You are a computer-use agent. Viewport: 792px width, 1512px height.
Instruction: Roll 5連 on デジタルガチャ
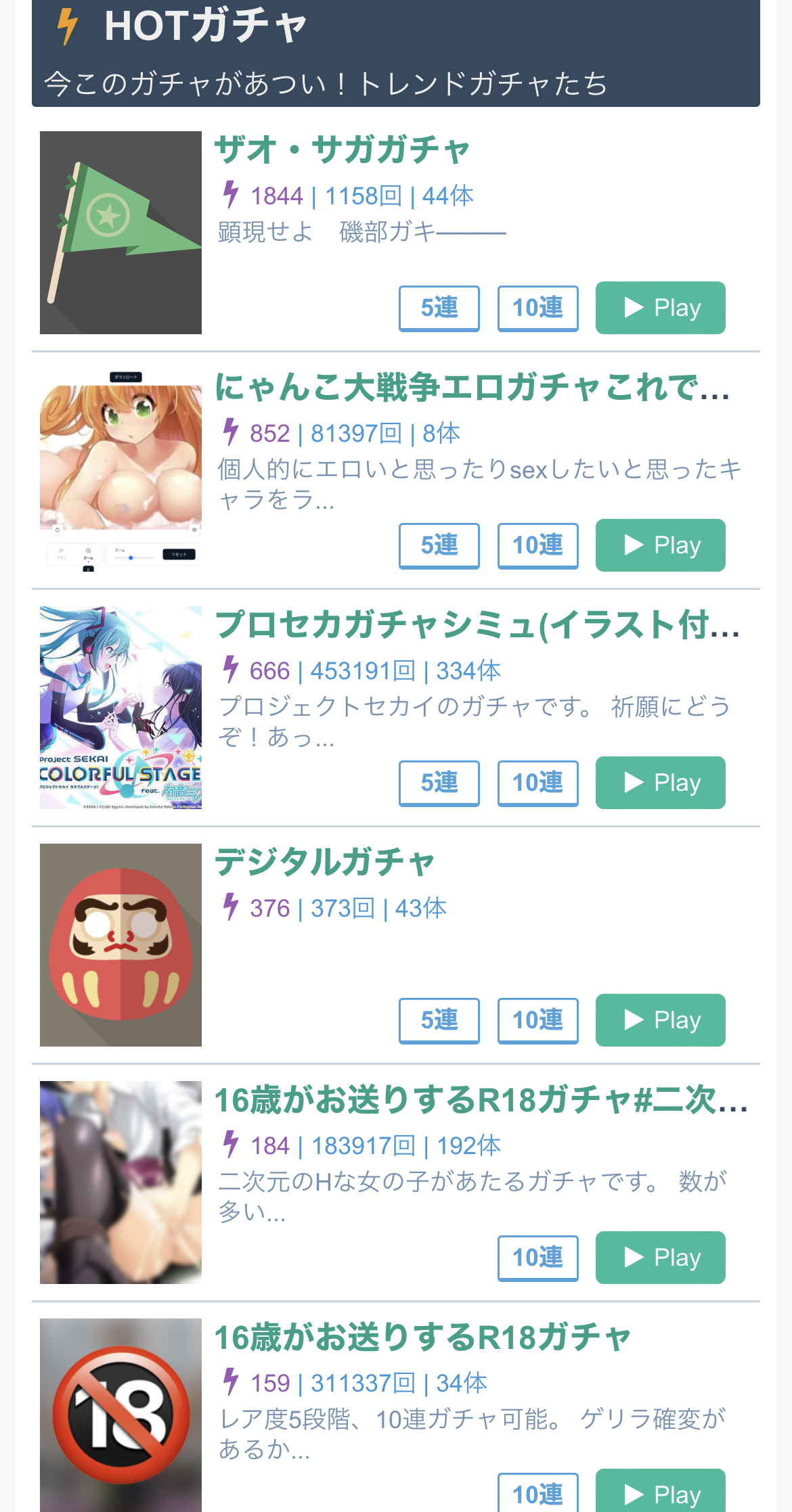439,1021
